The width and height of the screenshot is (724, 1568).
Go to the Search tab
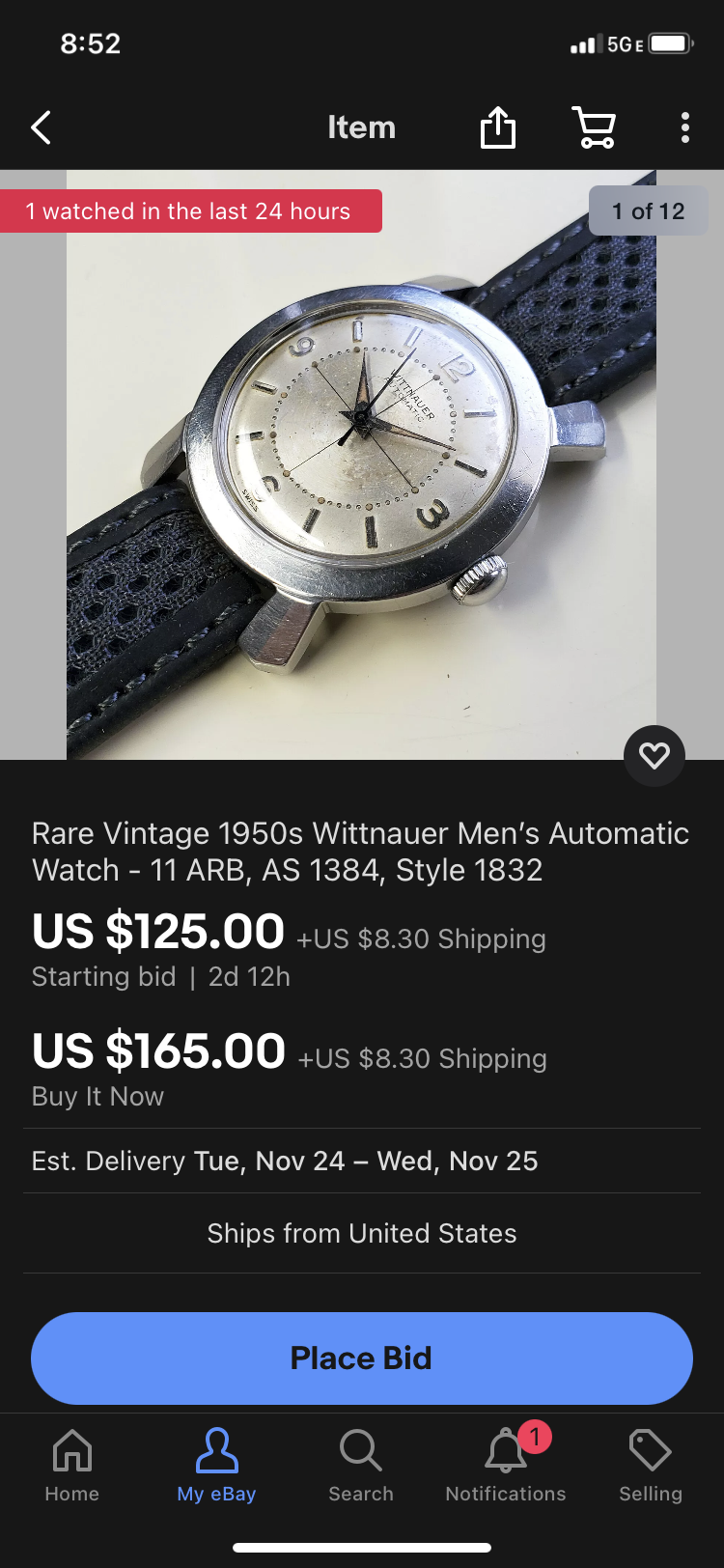click(361, 1466)
